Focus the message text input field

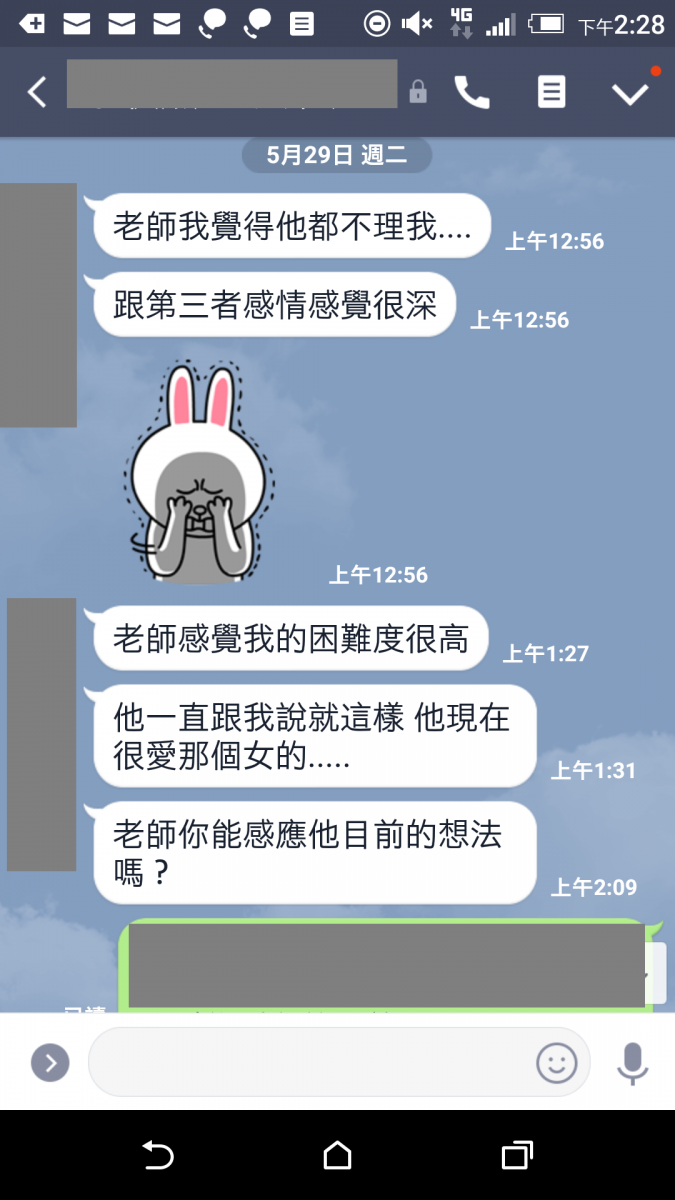pyautogui.click(x=310, y=1062)
